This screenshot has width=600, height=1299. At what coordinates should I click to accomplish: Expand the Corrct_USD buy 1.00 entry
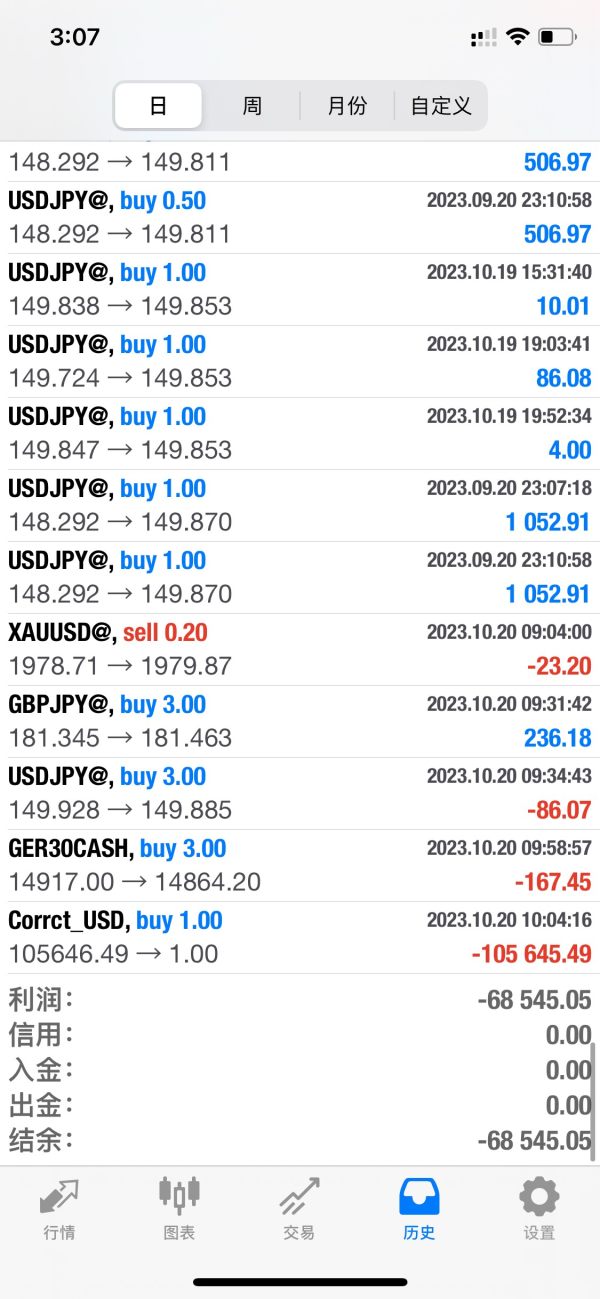(x=300, y=937)
